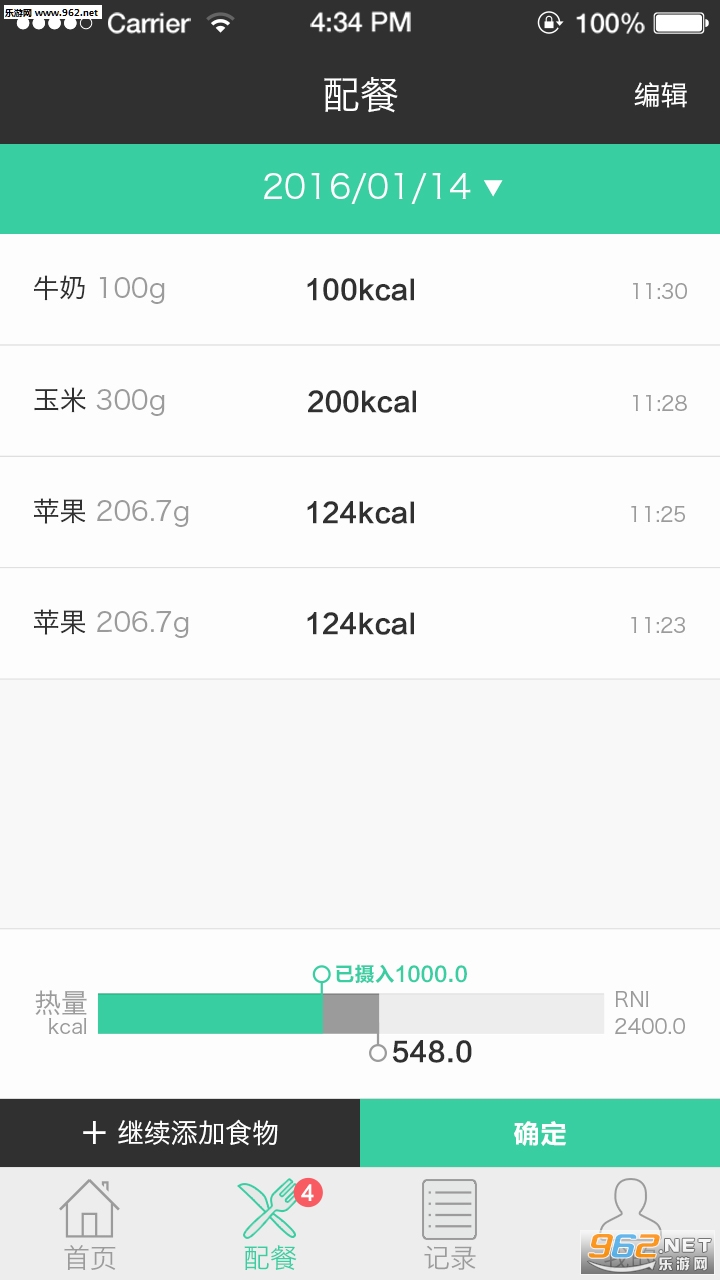Open the 牛奶 100g entry
720x1280 pixels.
pos(360,290)
